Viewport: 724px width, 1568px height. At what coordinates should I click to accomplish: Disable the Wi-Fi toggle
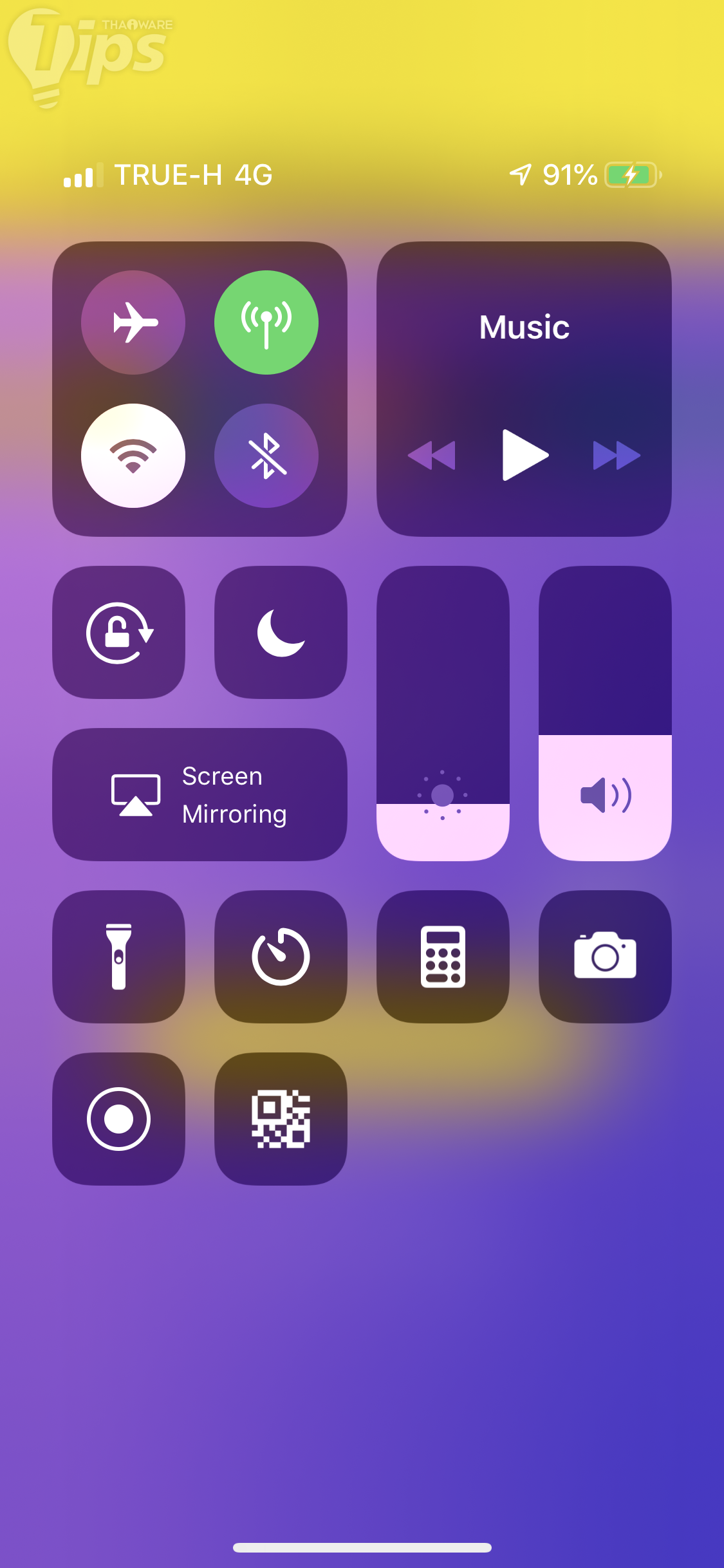tap(133, 456)
